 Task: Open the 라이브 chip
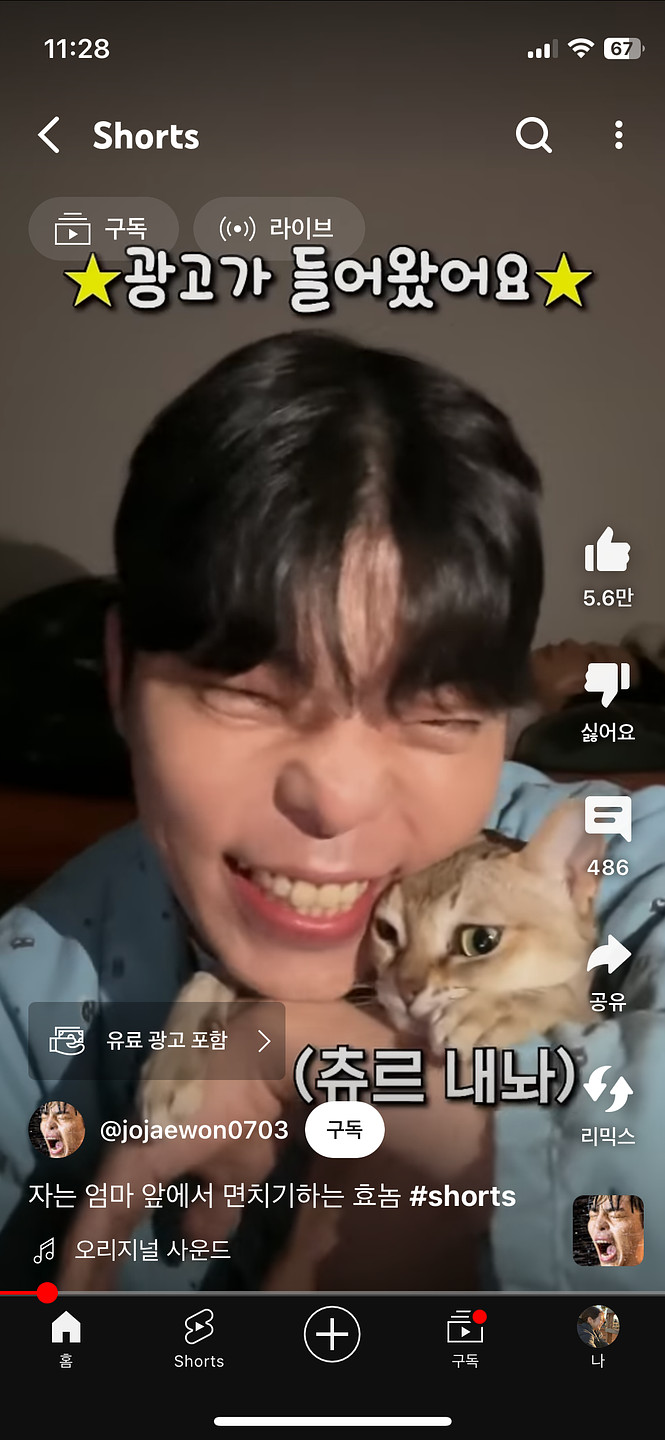[x=278, y=229]
